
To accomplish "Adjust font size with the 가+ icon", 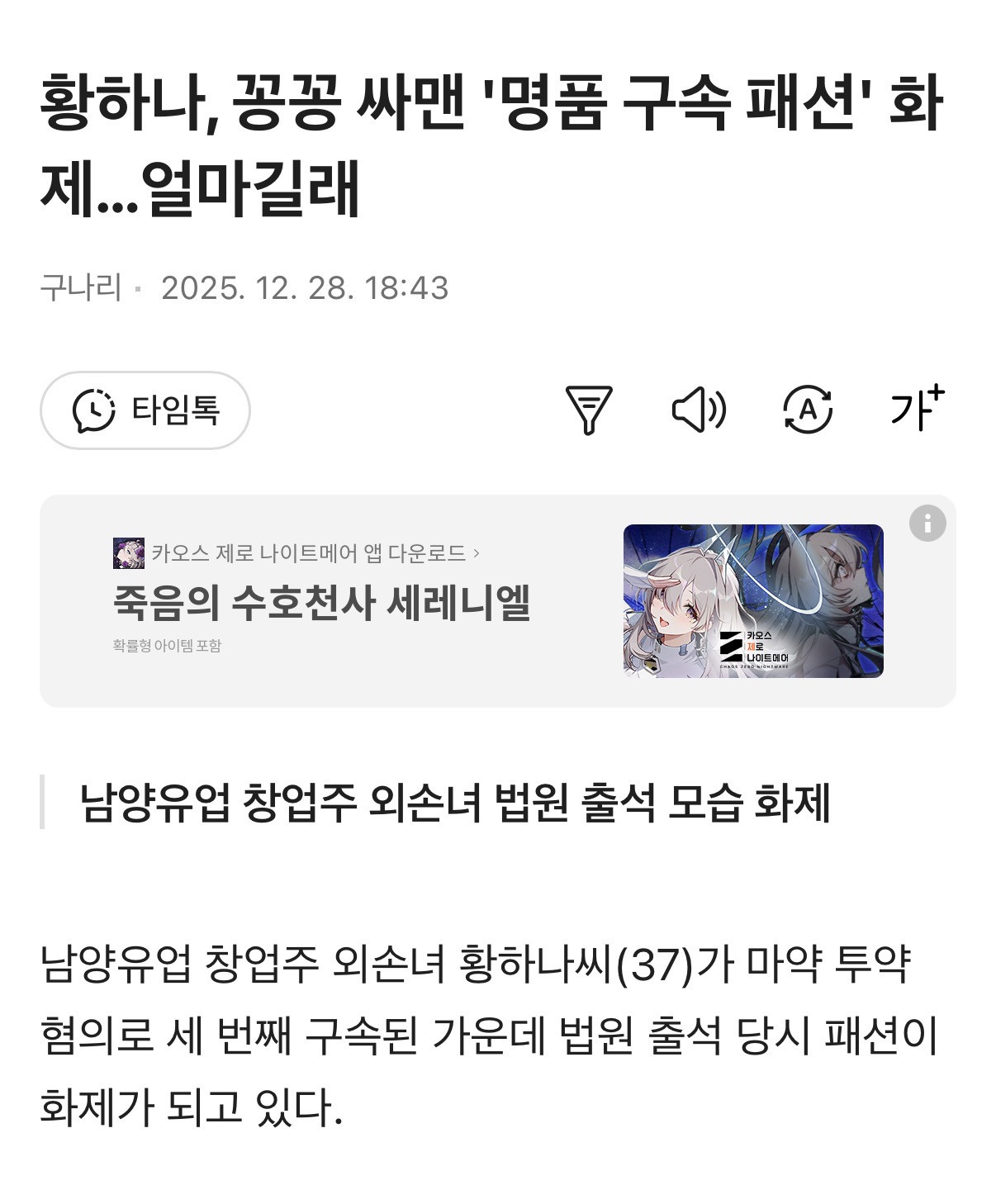I will point(917,407).
